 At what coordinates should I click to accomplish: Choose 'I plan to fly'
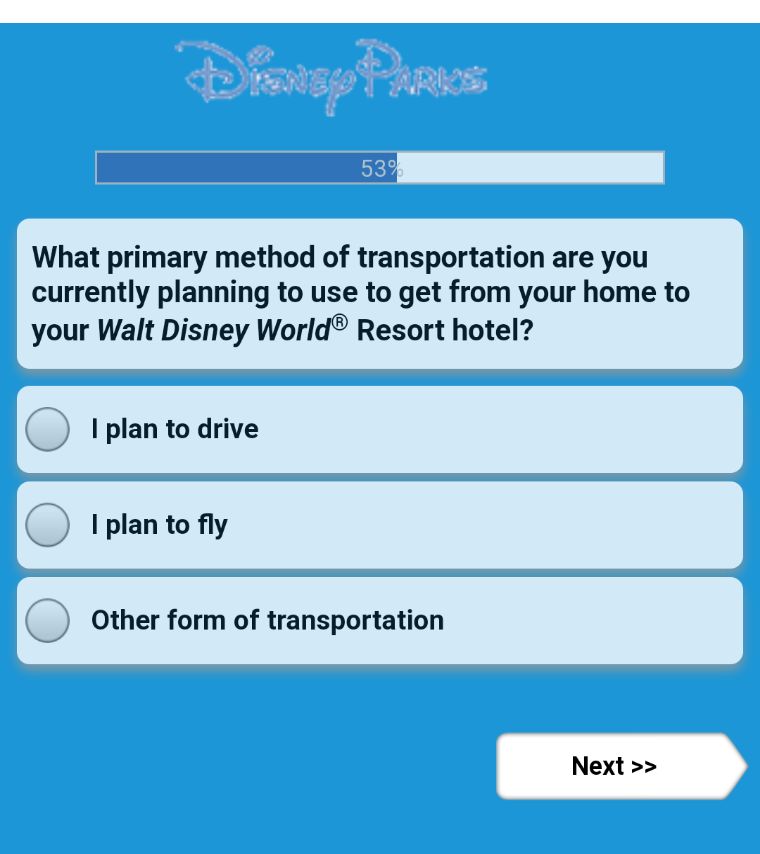tap(380, 525)
